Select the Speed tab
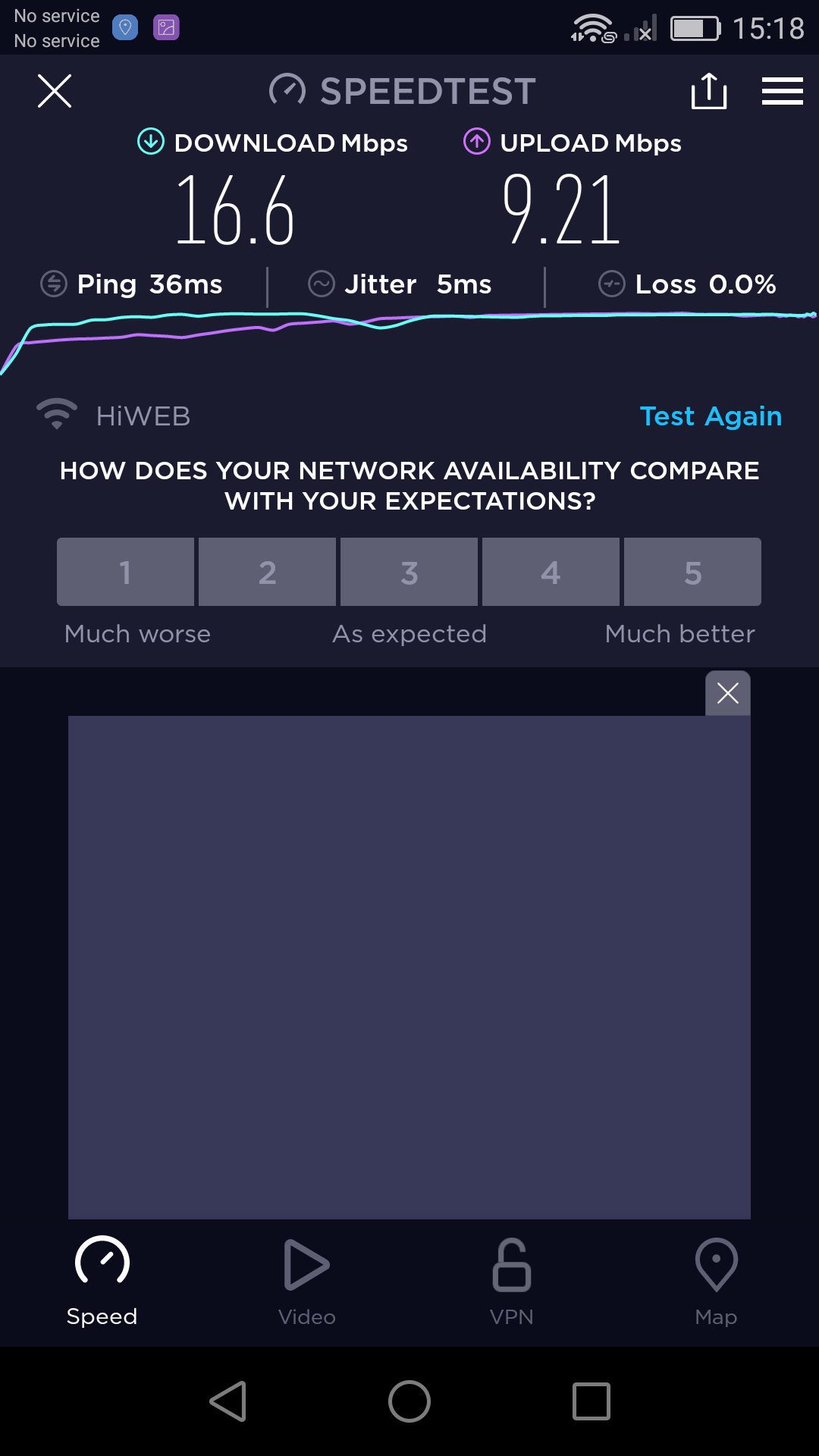819x1456 pixels. click(x=102, y=1282)
